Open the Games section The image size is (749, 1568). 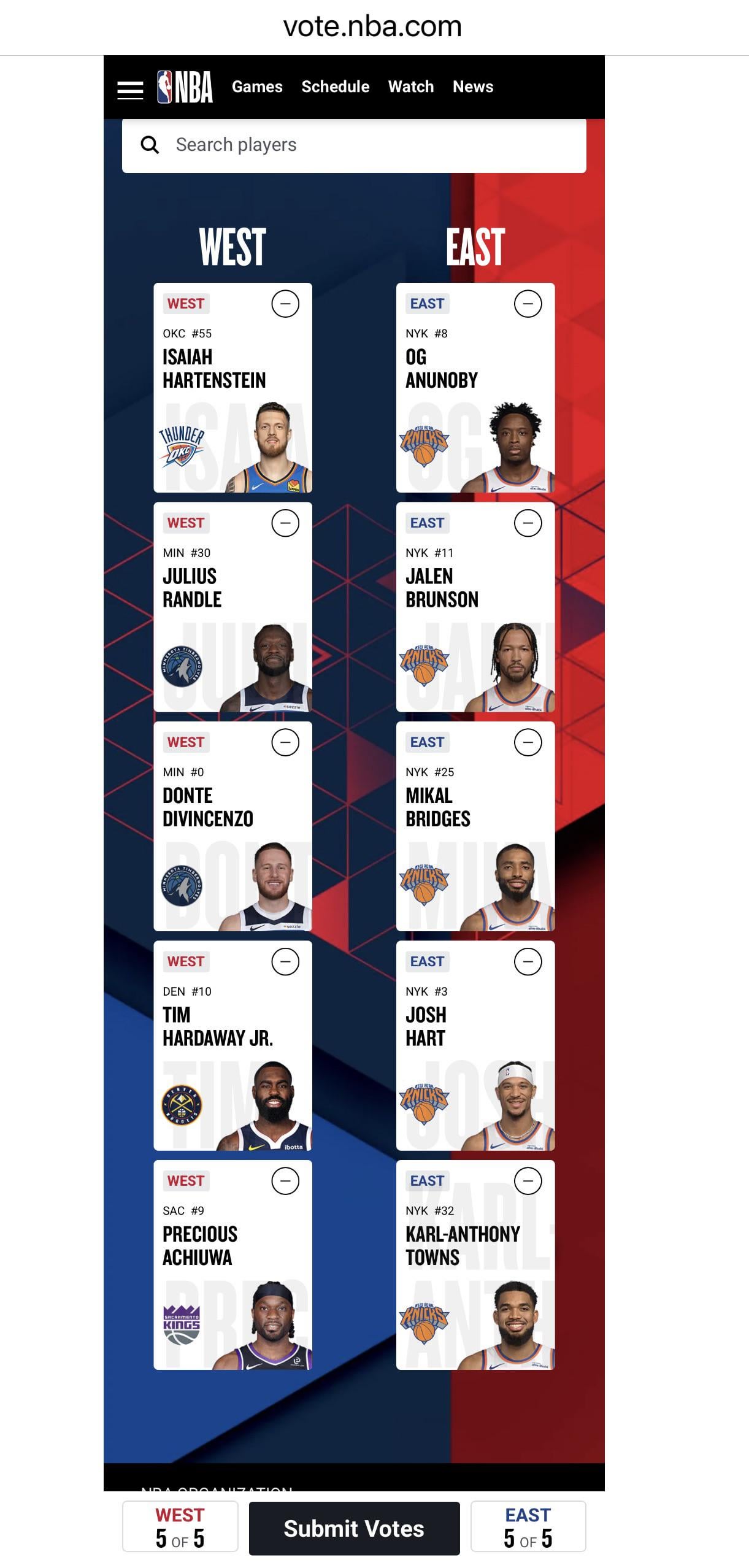coord(257,86)
